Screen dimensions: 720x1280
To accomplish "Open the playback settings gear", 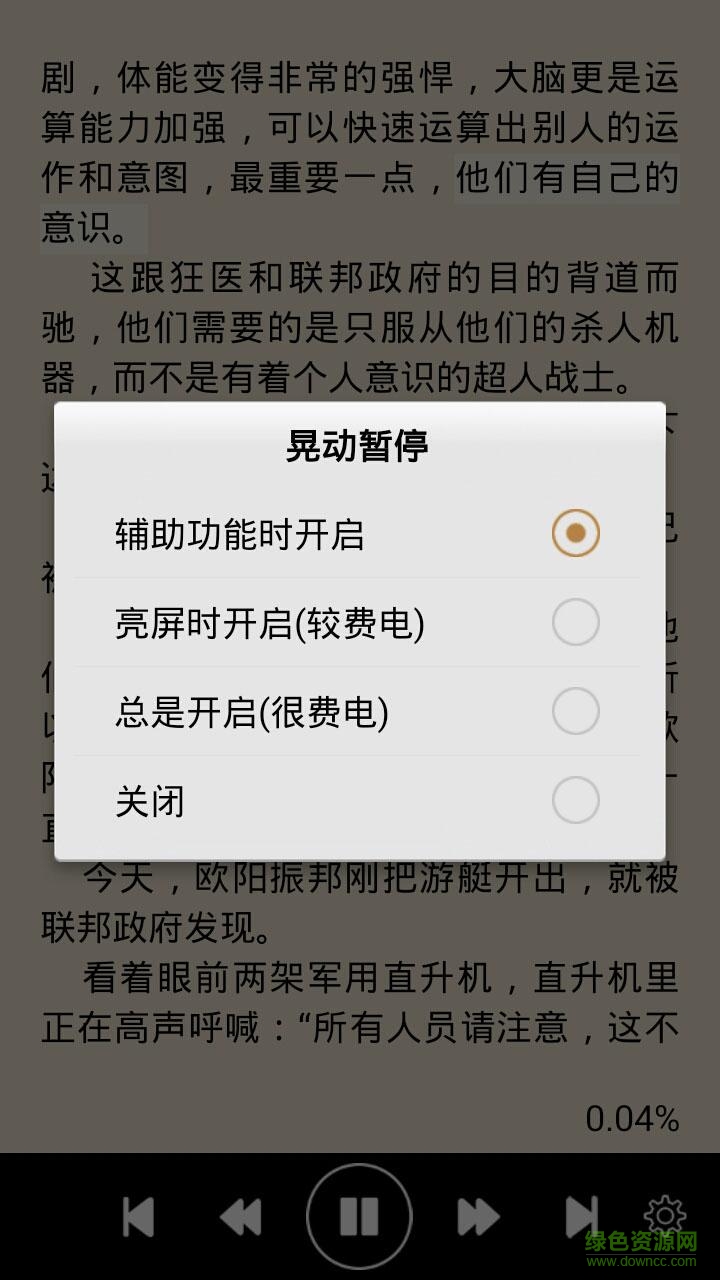I will (x=662, y=1215).
